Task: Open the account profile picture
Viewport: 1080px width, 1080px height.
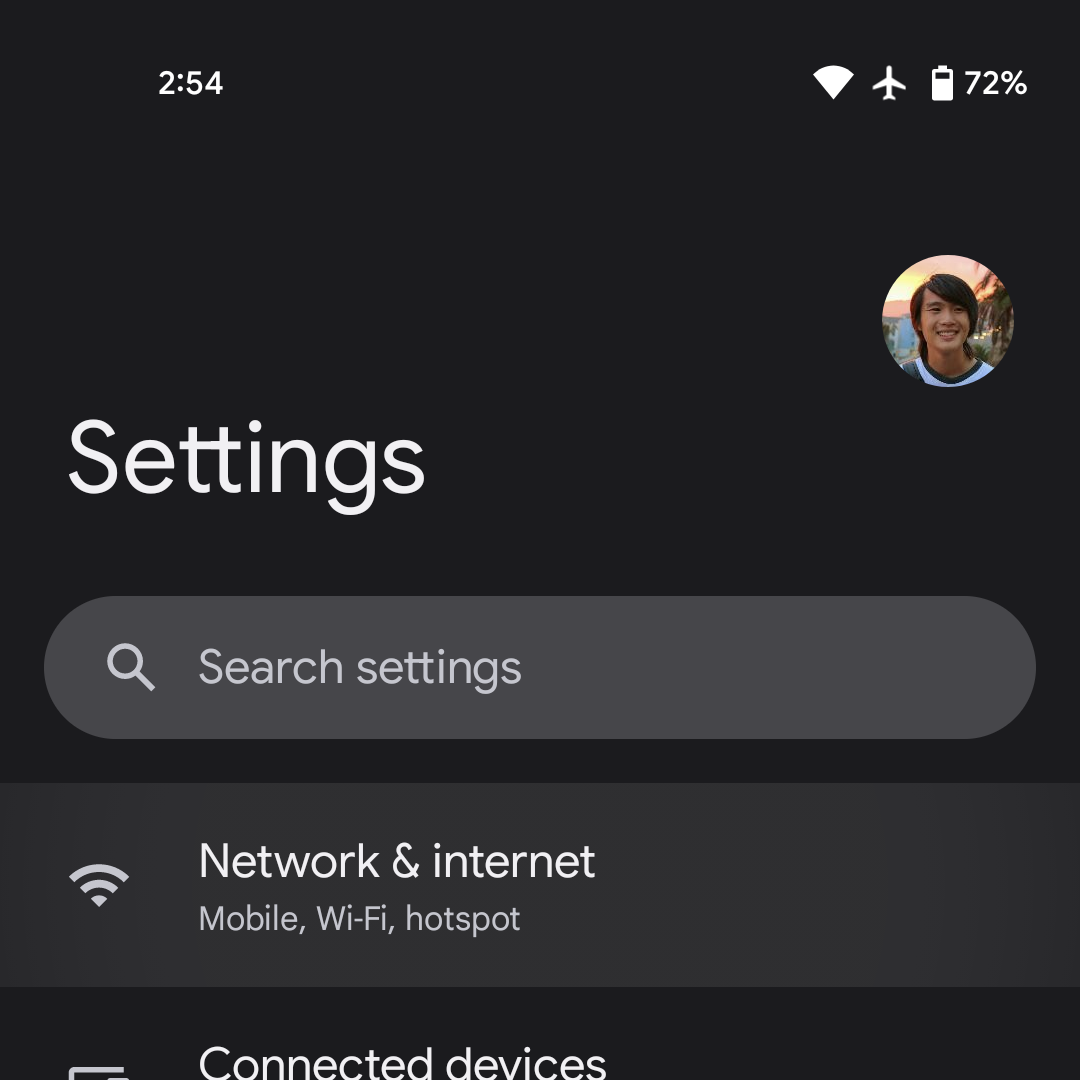Action: (x=947, y=321)
